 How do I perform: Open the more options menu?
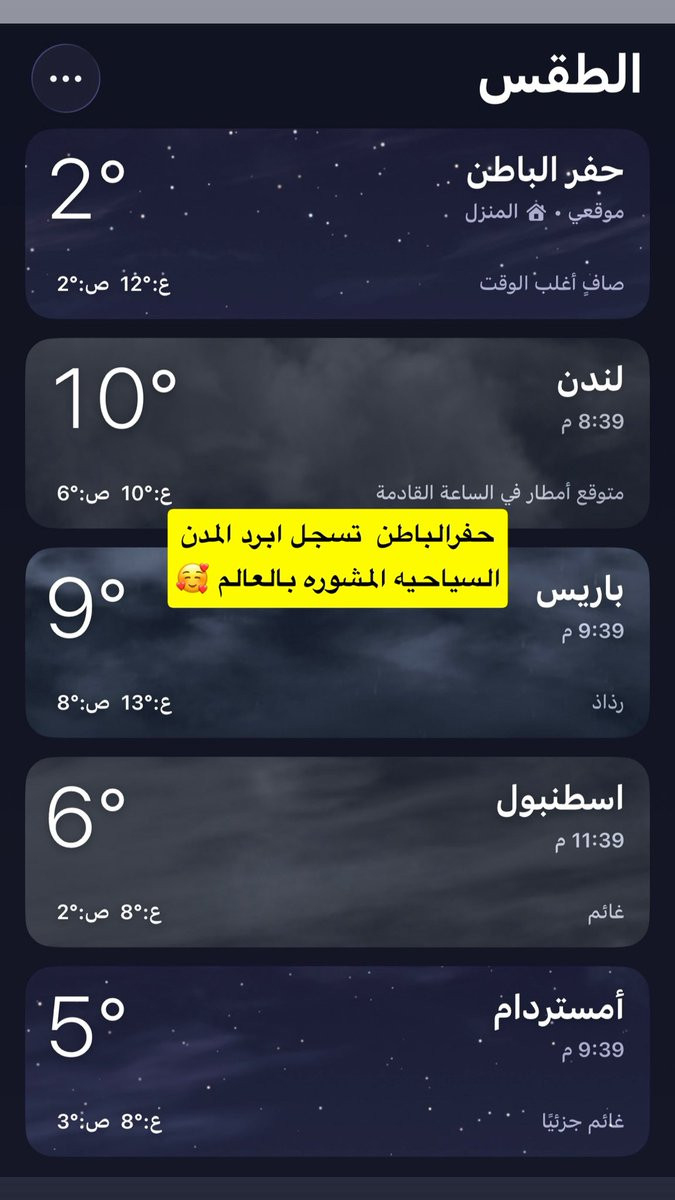(x=66, y=78)
